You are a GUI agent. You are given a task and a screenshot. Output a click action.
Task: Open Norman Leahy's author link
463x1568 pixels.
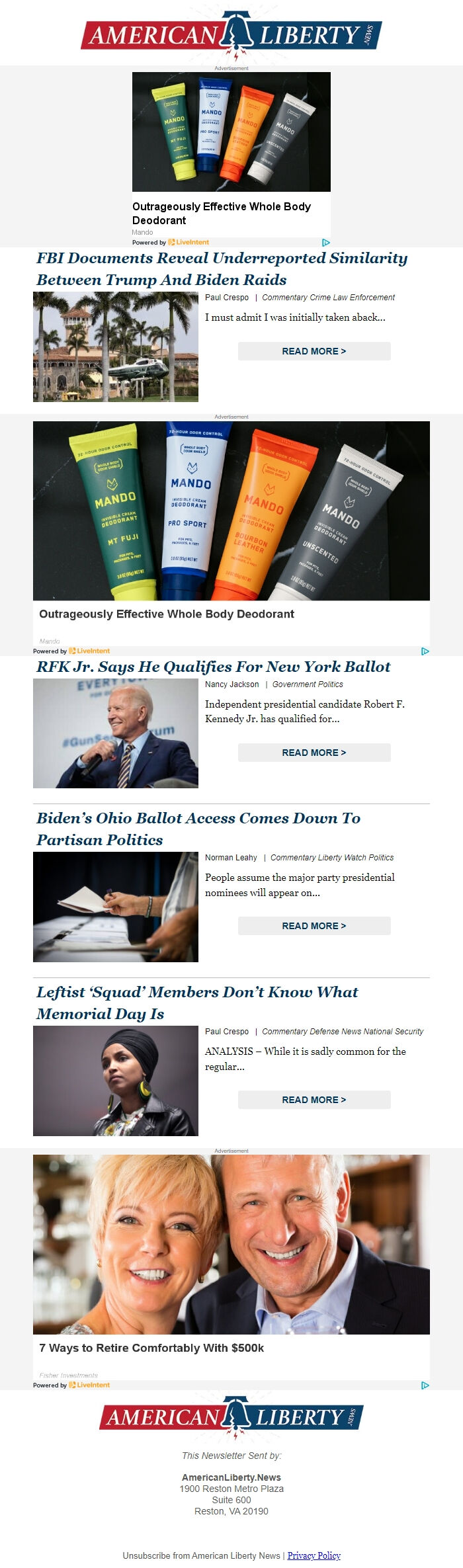(x=231, y=858)
